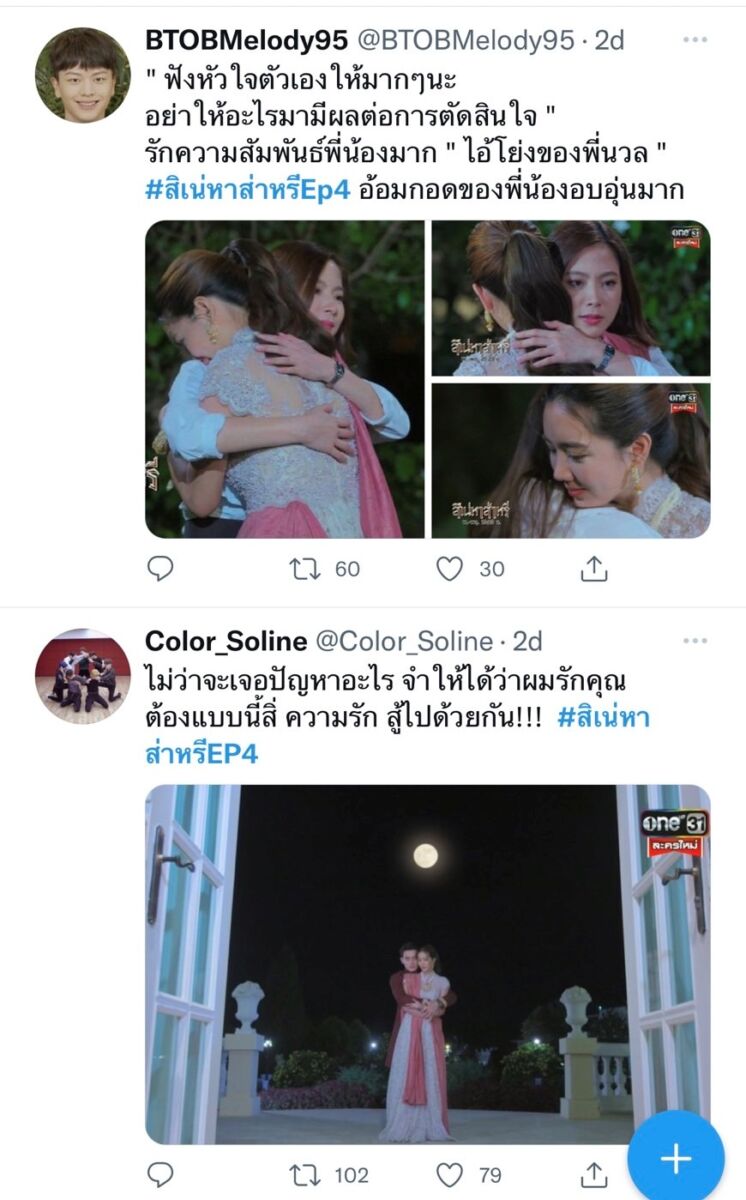Viewport: 746px width, 1200px height.
Task: Like BTOBMelody95's tweet
Action: [451, 569]
